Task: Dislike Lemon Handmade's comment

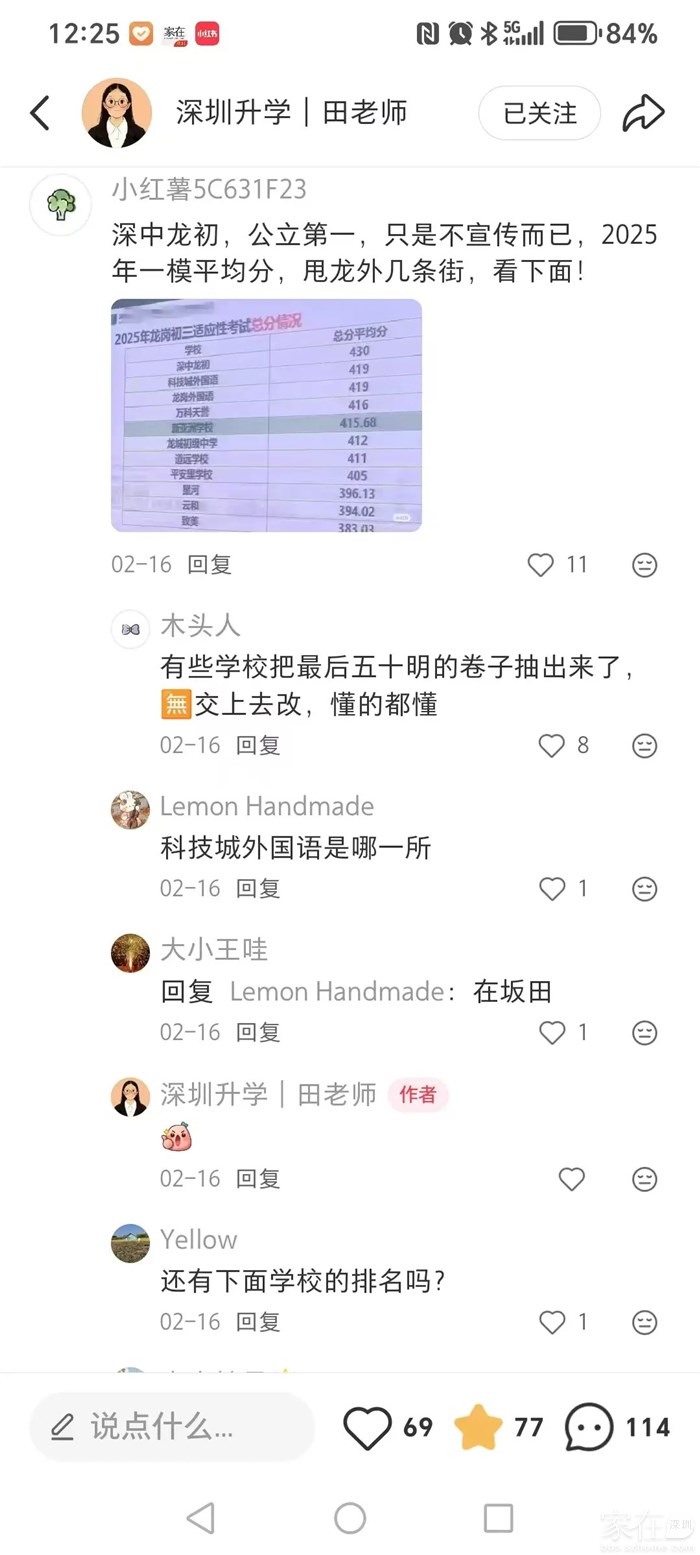Action: [645, 888]
